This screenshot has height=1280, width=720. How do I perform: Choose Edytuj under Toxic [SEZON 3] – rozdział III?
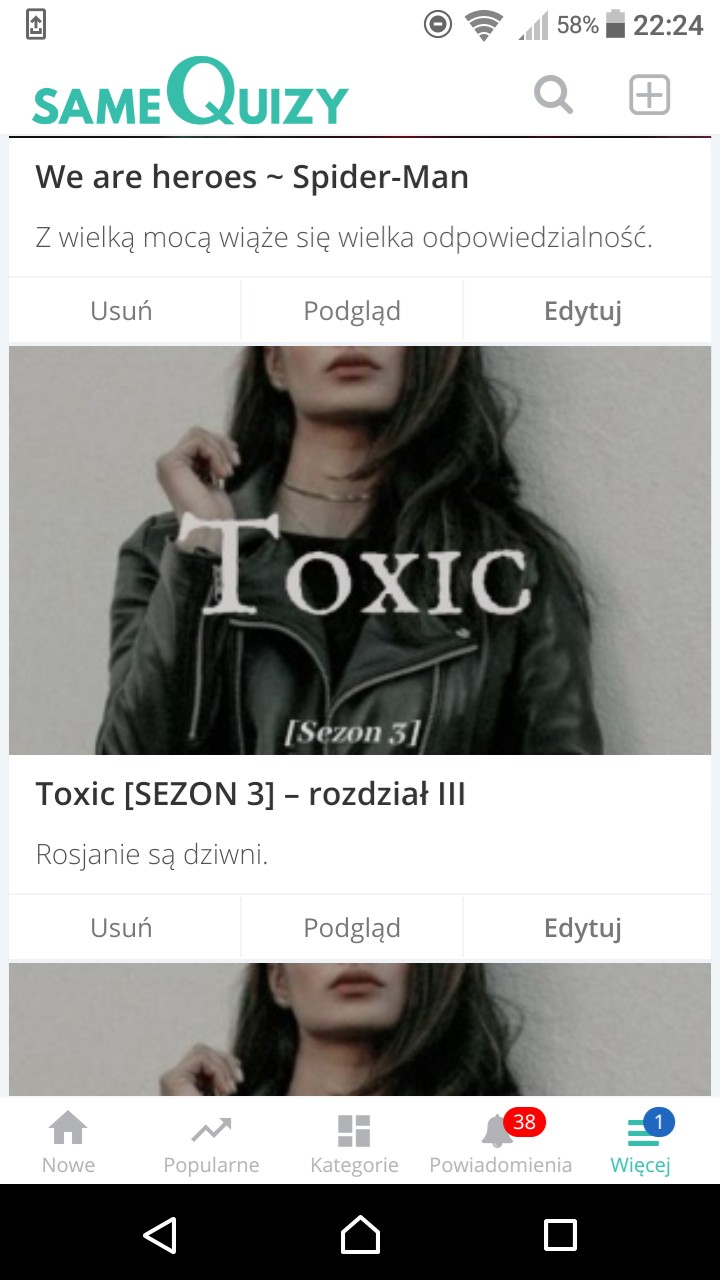click(x=583, y=928)
